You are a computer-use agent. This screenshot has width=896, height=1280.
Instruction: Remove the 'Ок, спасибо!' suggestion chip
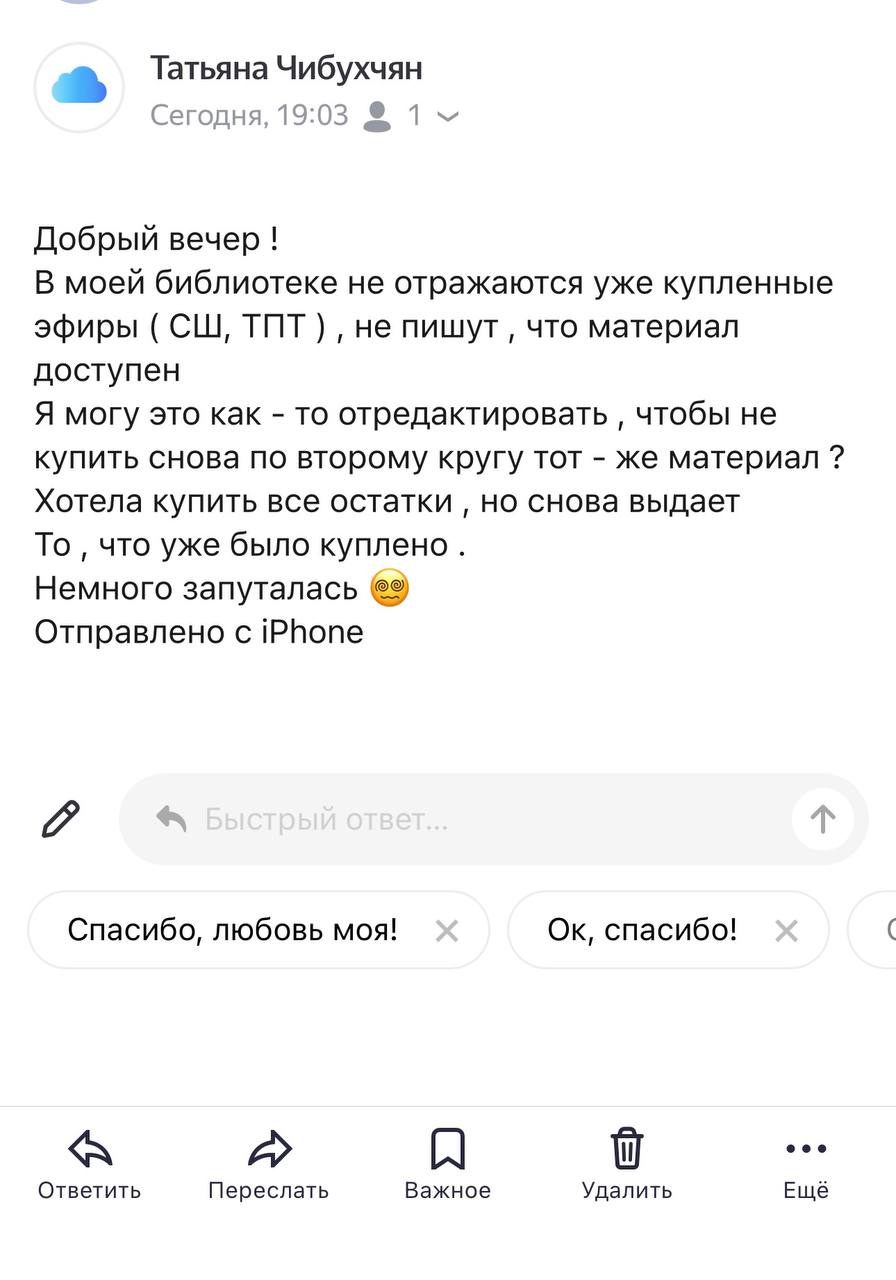coord(787,931)
